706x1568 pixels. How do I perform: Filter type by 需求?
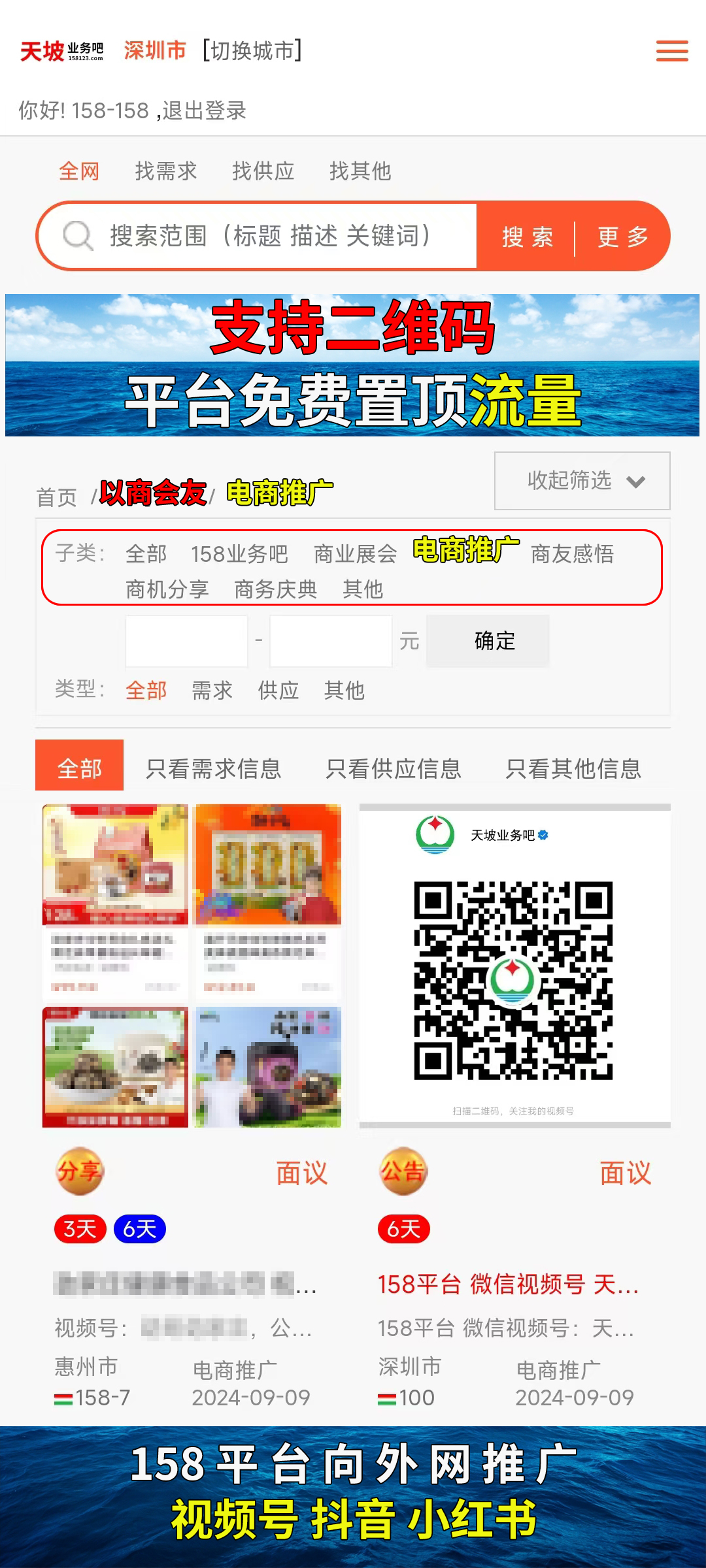(x=212, y=690)
